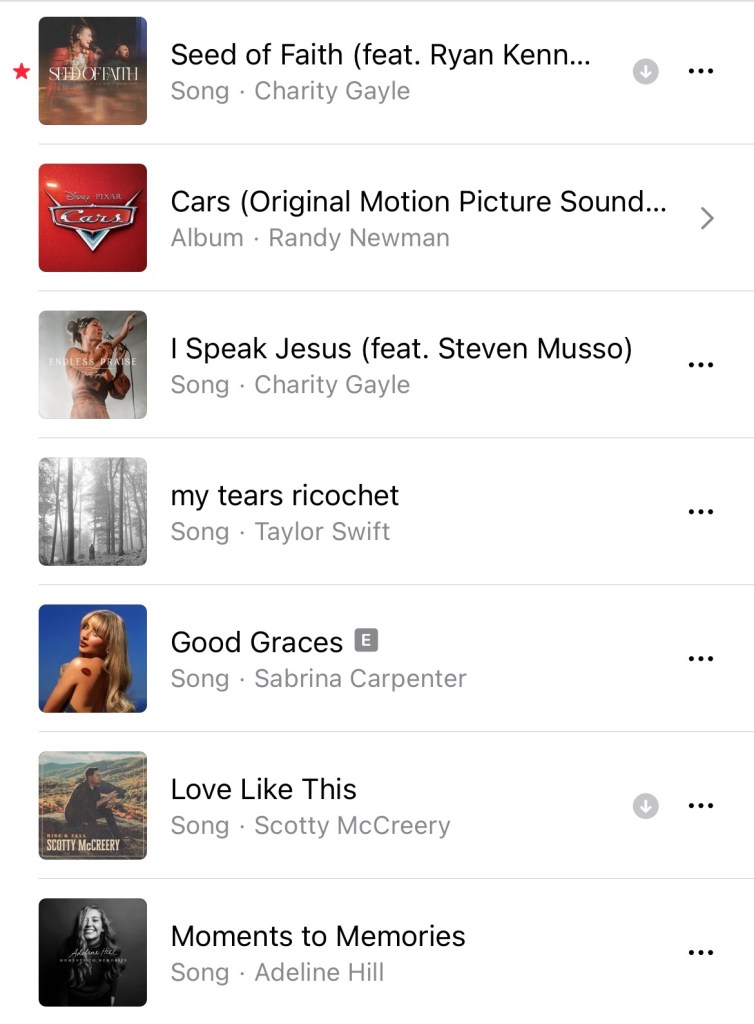This screenshot has height=1024, width=754.
Task: Open the three-dot menu for my tears ricochet
Action: (701, 512)
